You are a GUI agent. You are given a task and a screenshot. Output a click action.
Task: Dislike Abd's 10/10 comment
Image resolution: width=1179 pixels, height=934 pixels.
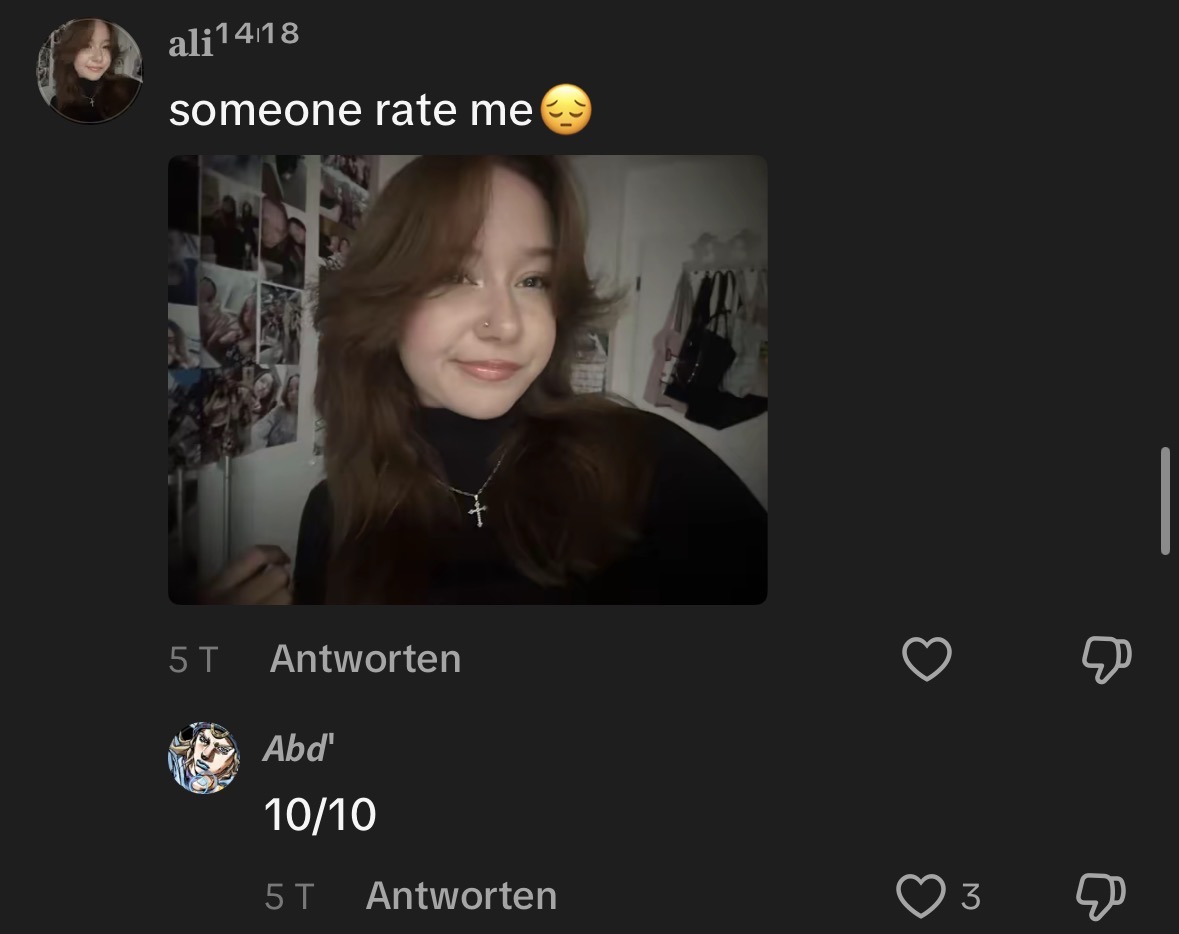point(1100,896)
